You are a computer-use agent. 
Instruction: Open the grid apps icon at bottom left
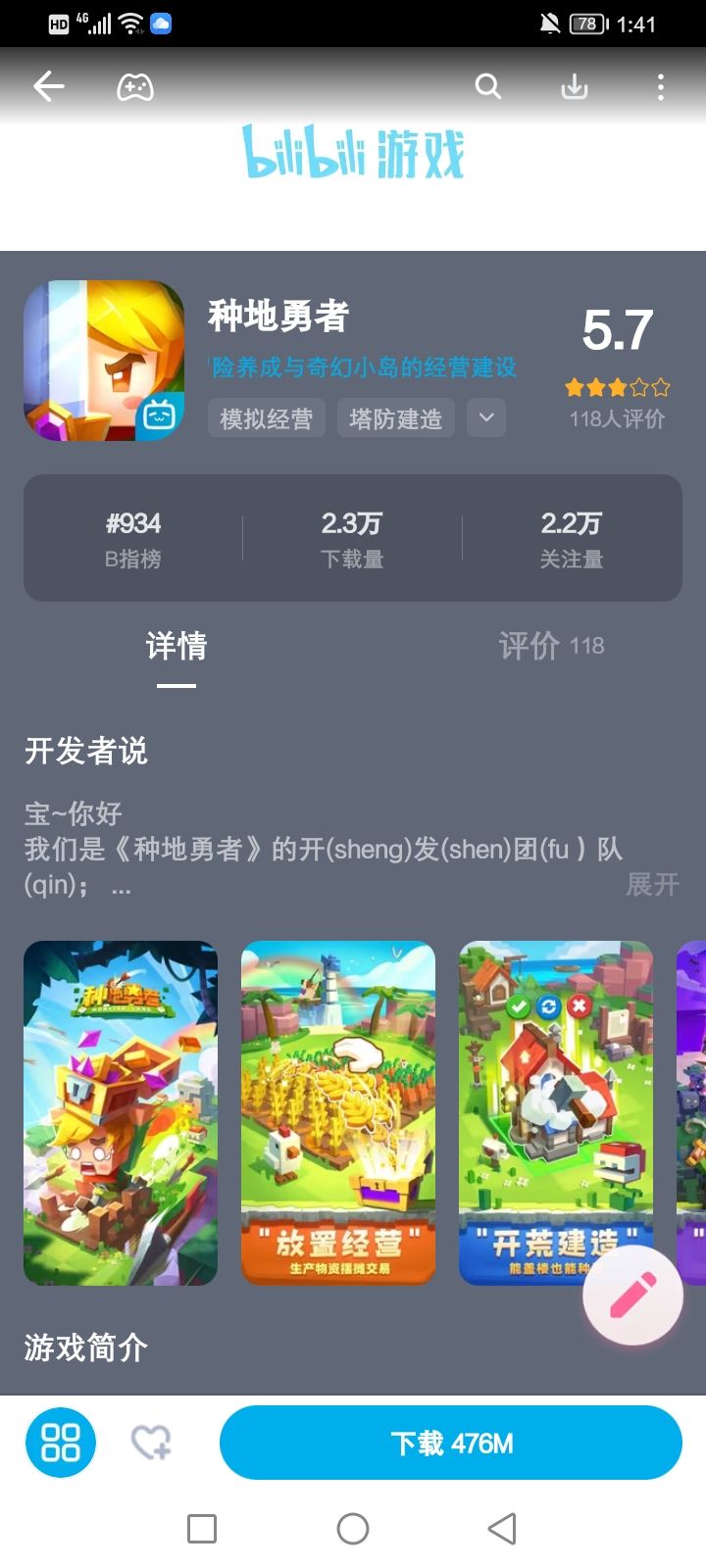pos(60,1442)
